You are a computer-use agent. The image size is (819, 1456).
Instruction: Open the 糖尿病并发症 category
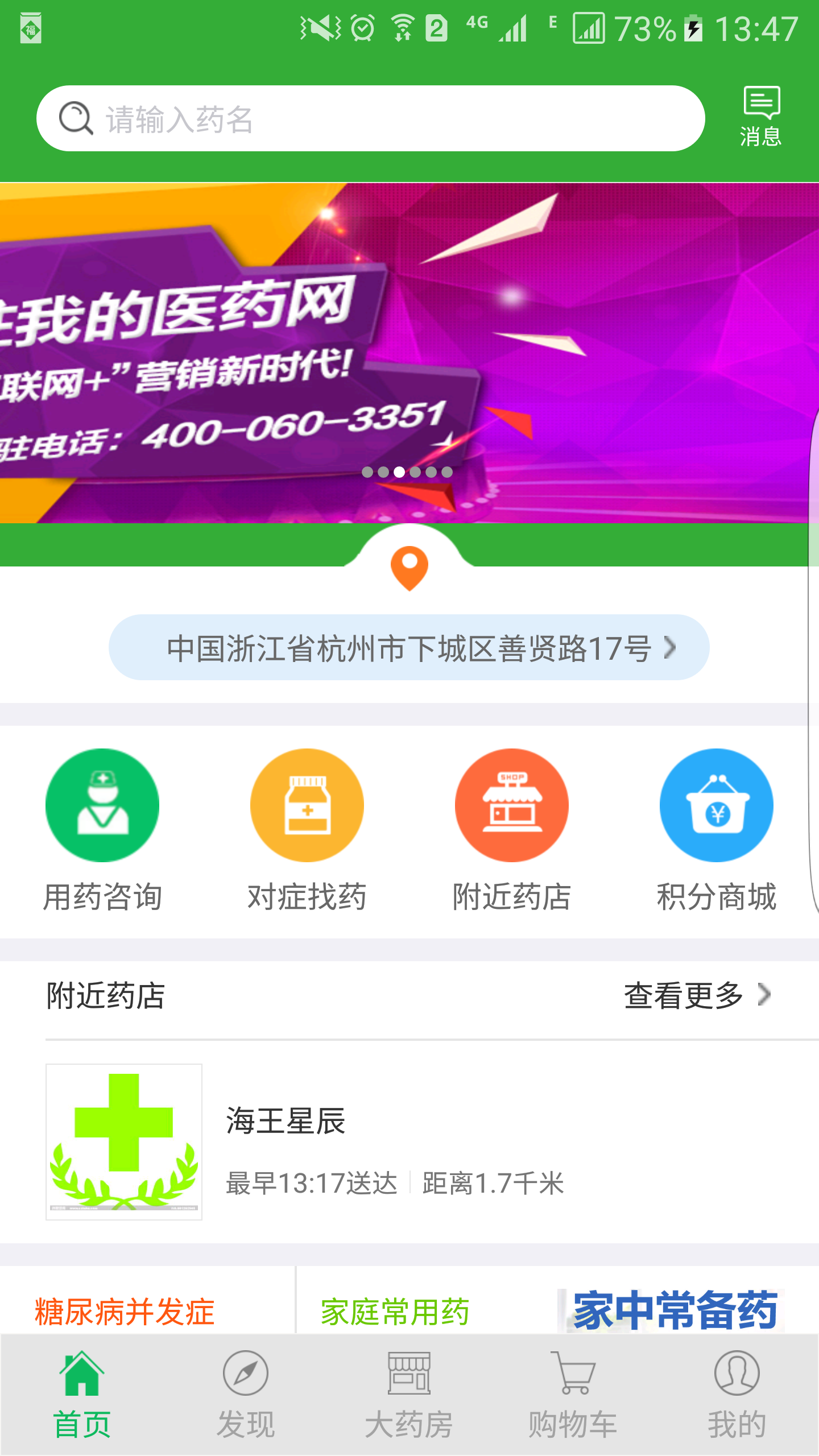(x=125, y=1311)
